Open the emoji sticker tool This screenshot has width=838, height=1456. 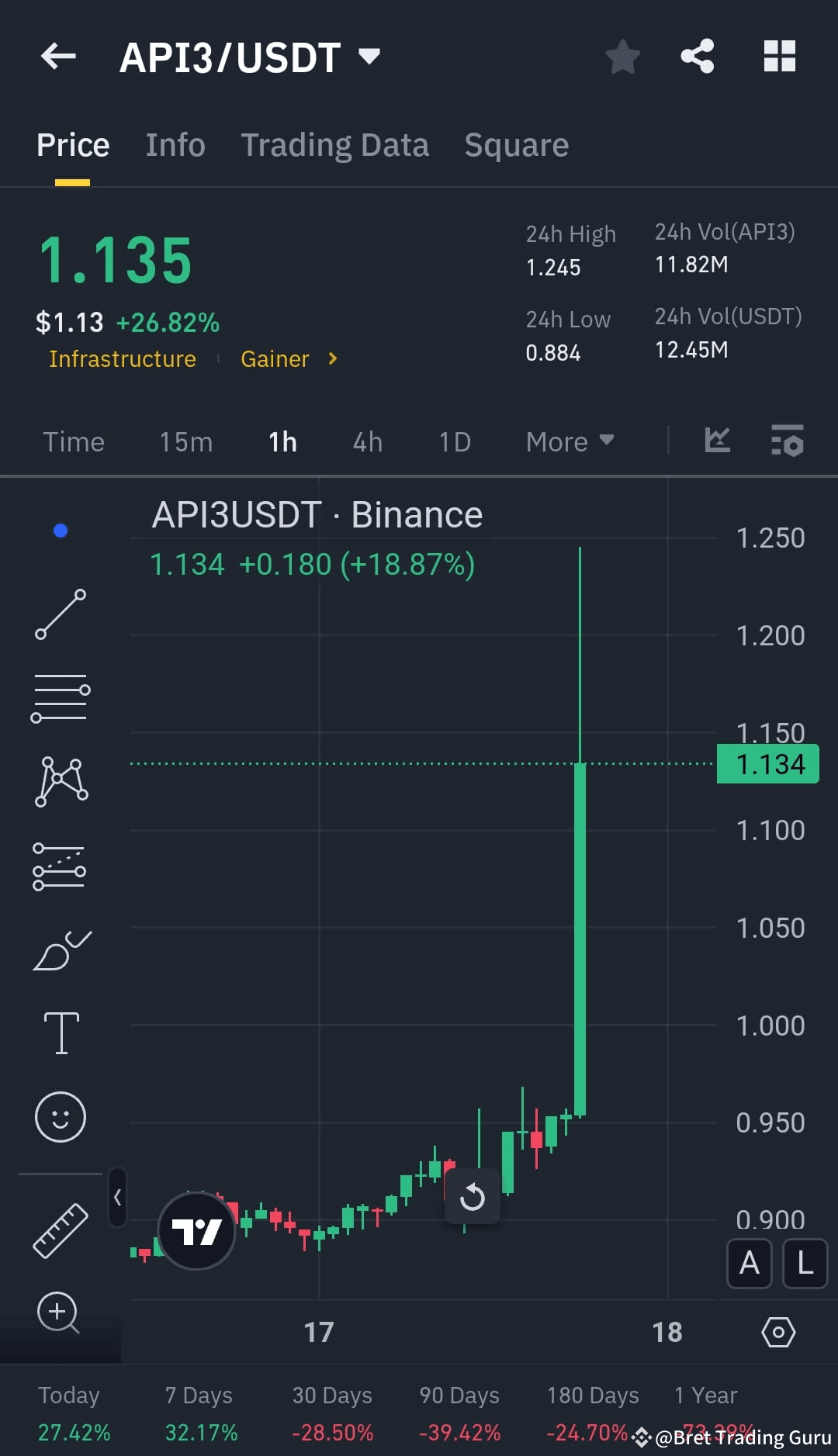[61, 1117]
